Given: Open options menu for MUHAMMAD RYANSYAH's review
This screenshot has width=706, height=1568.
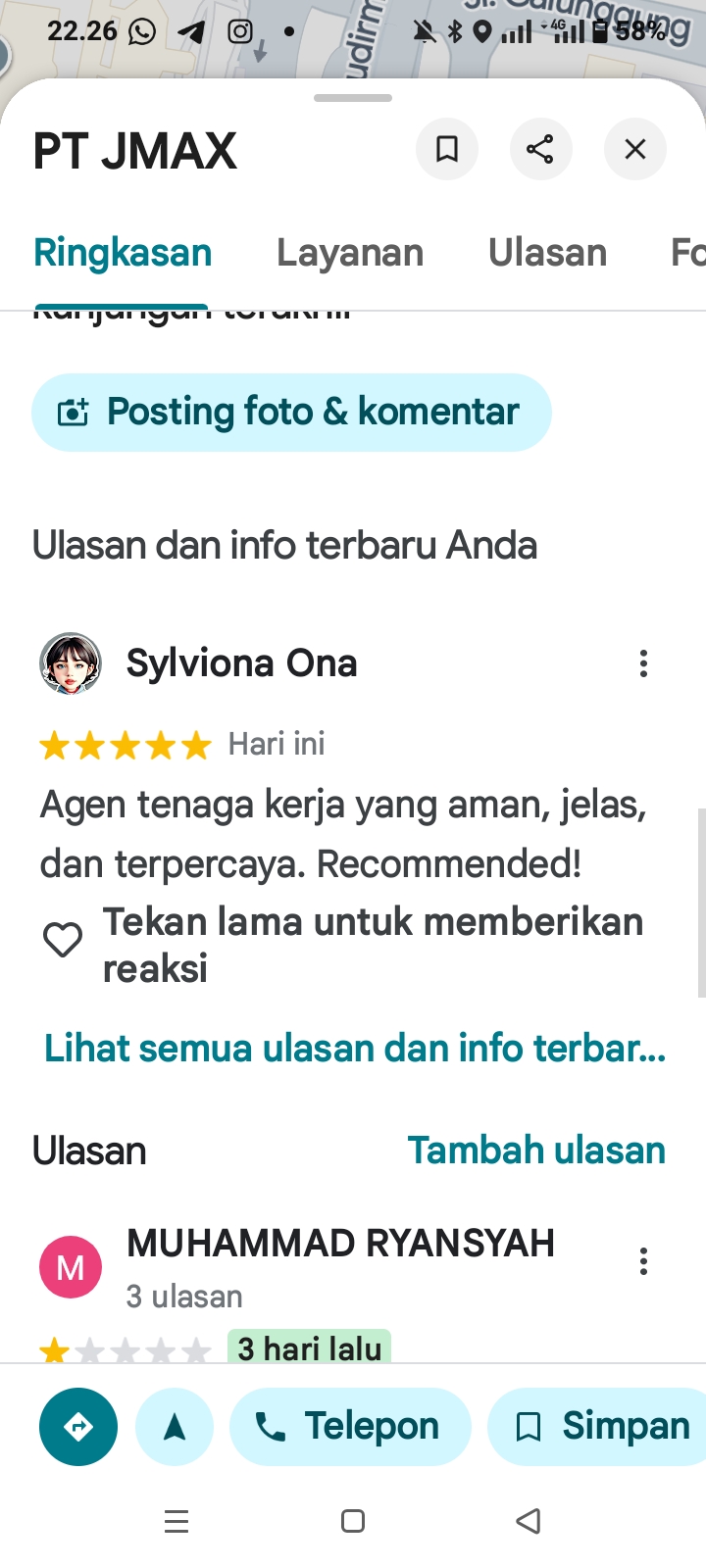Looking at the screenshot, I should [643, 1261].
